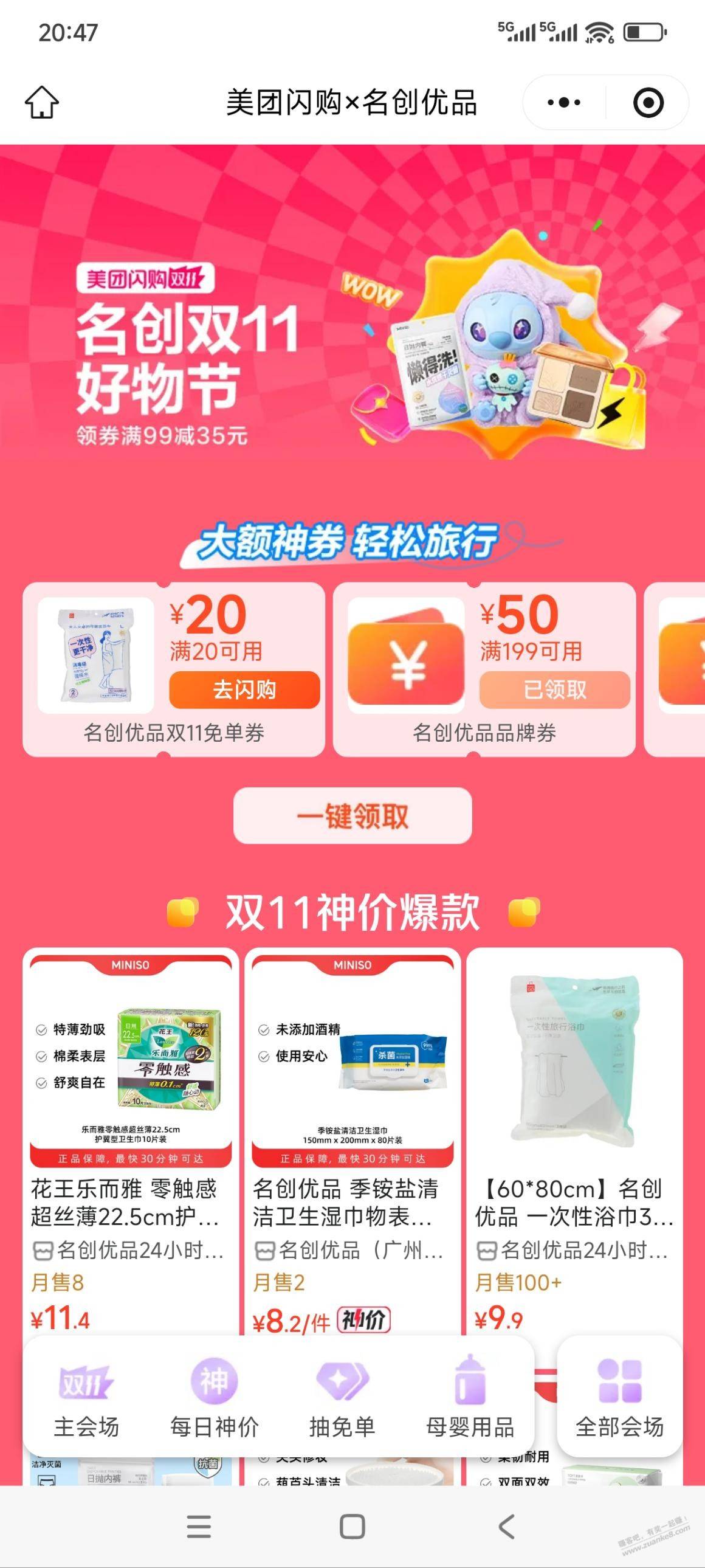Tap 去闪购 on the ¥20 coupon
Screen dimensions: 705x1568
click(x=244, y=689)
